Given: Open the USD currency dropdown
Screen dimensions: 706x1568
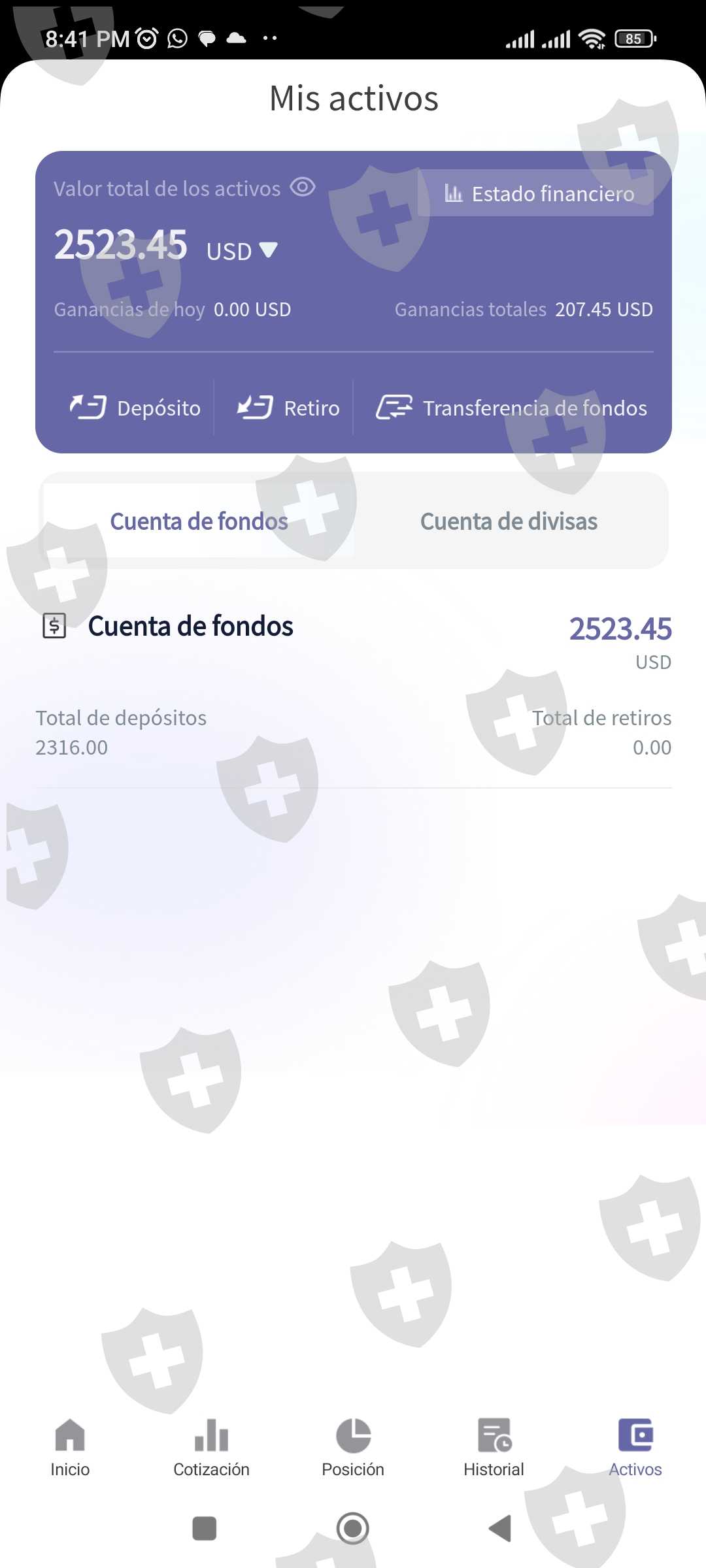Looking at the screenshot, I should 242,251.
